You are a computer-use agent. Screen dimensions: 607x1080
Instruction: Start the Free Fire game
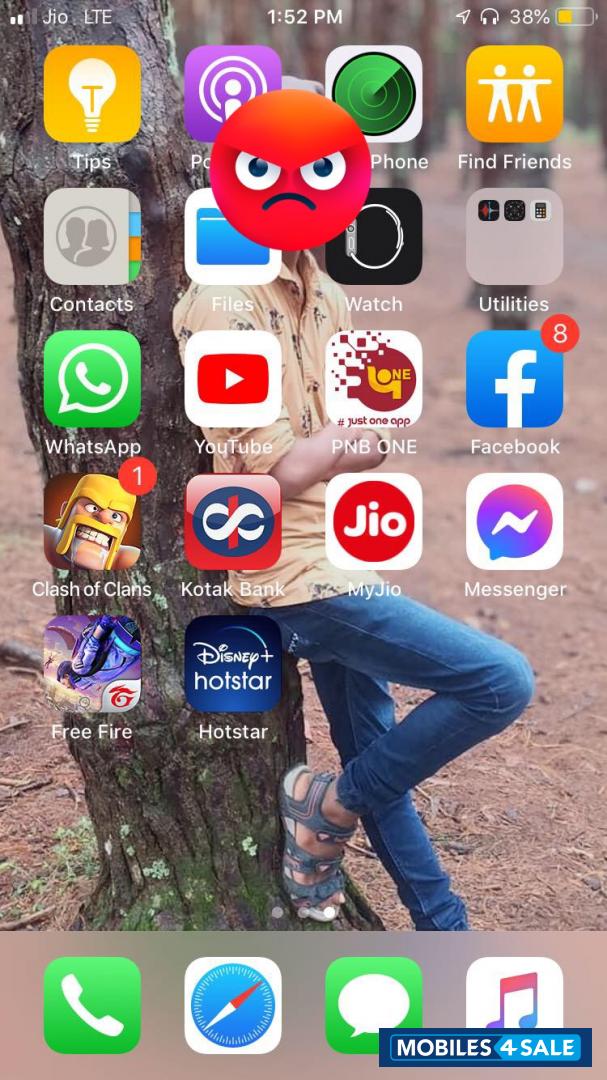92,664
